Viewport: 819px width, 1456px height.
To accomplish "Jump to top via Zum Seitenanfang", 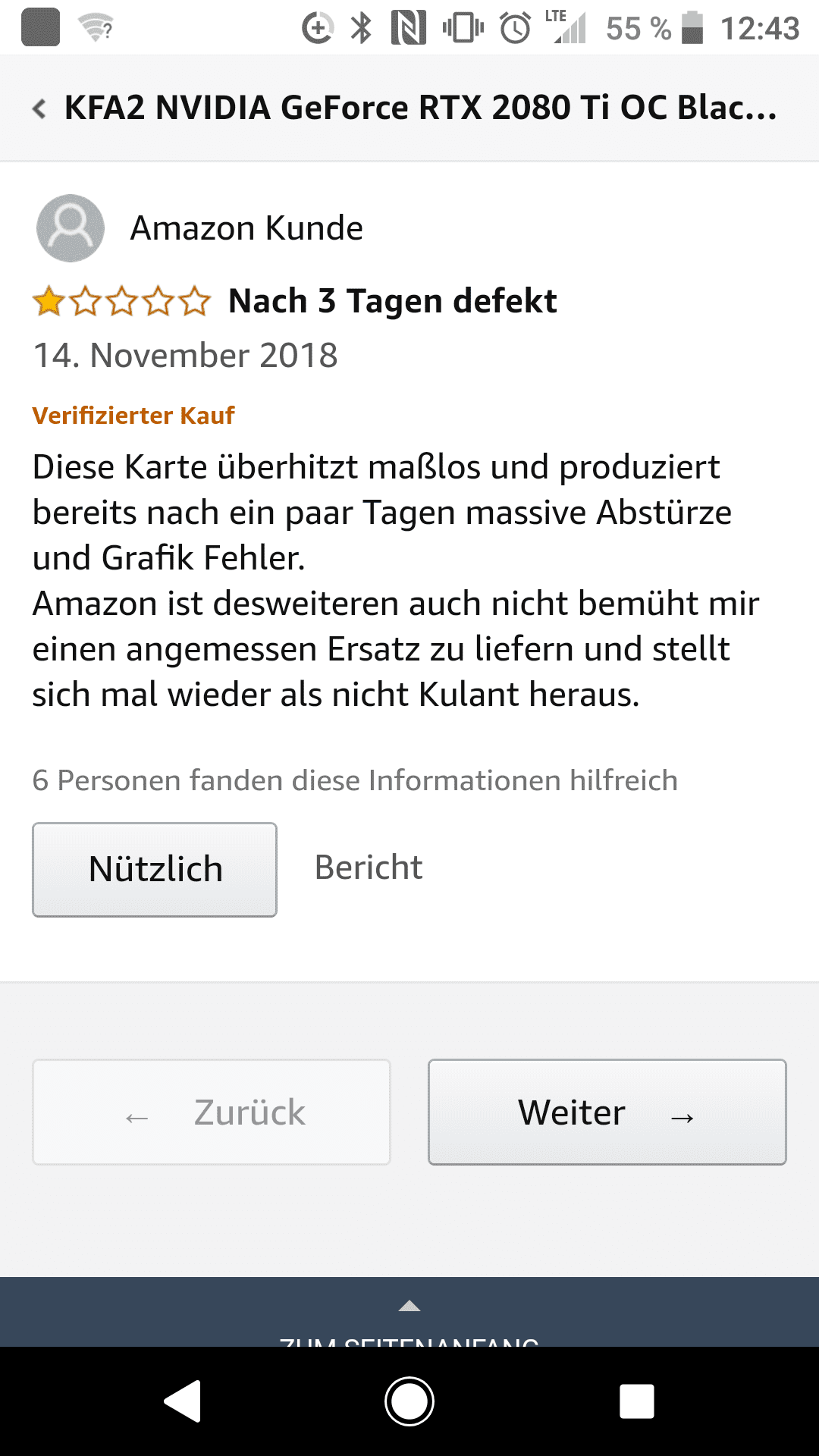I will click(x=409, y=1319).
